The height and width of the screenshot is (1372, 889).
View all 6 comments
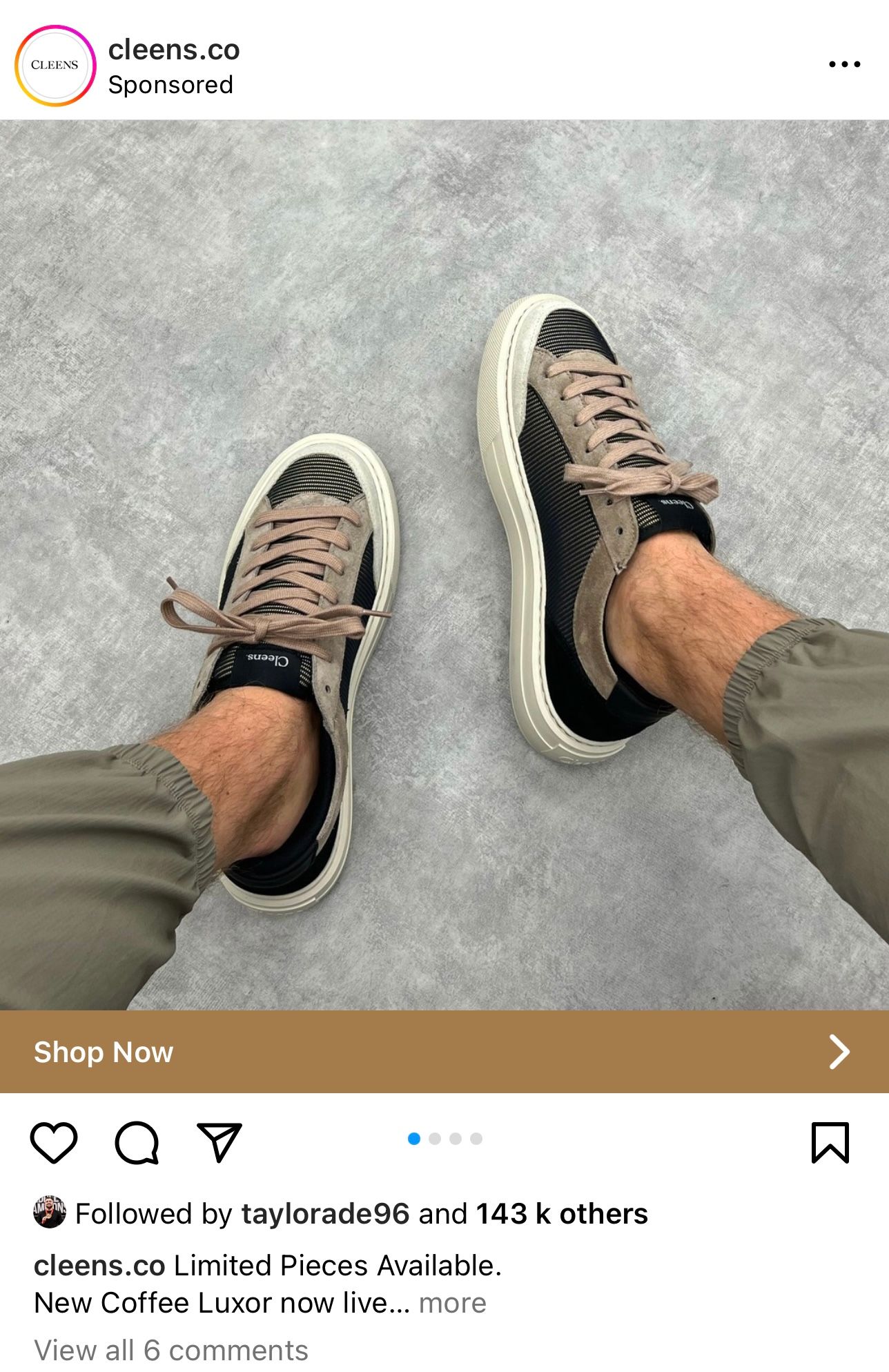coord(171,1350)
